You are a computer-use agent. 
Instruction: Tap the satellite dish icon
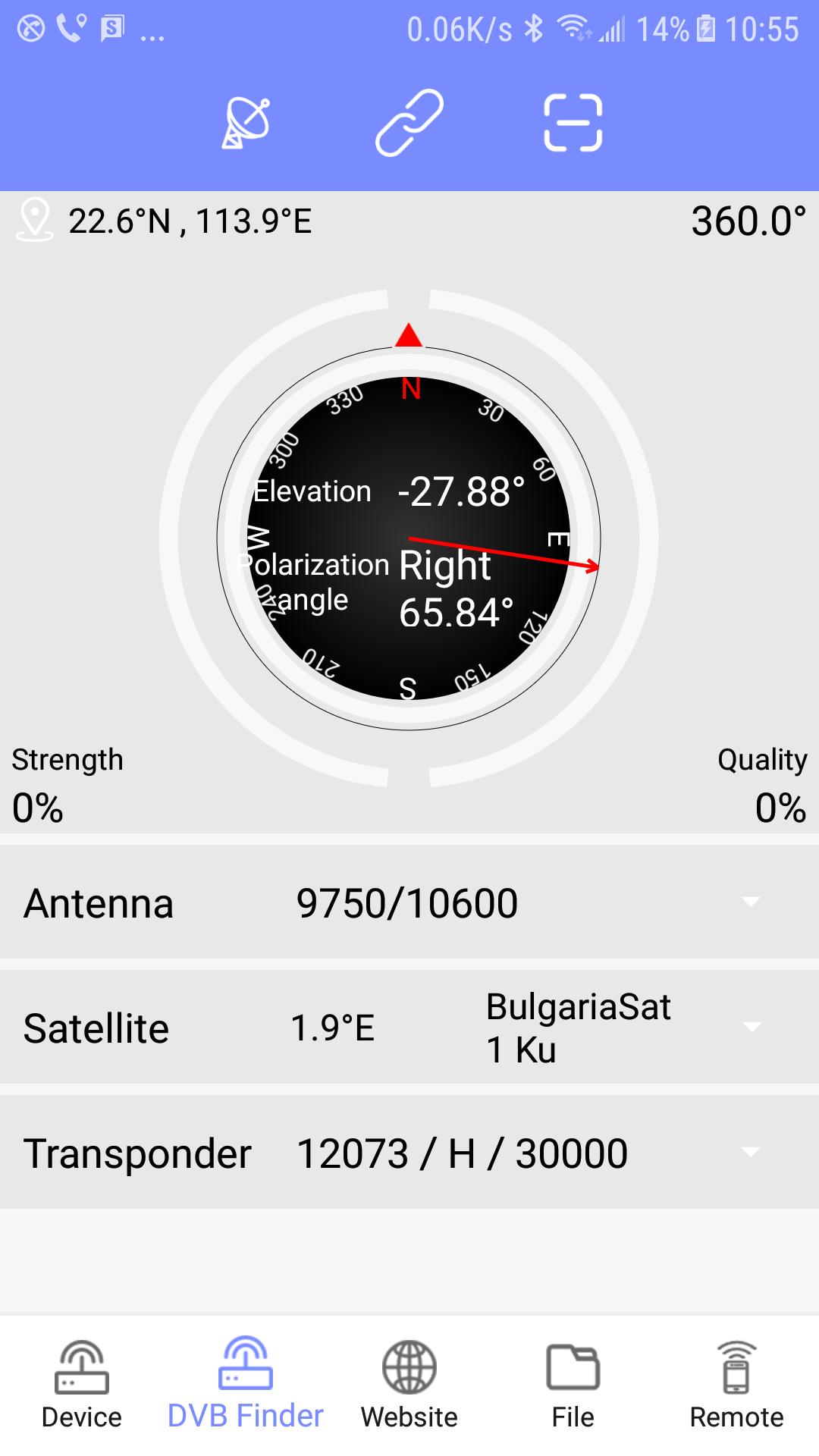[x=246, y=123]
